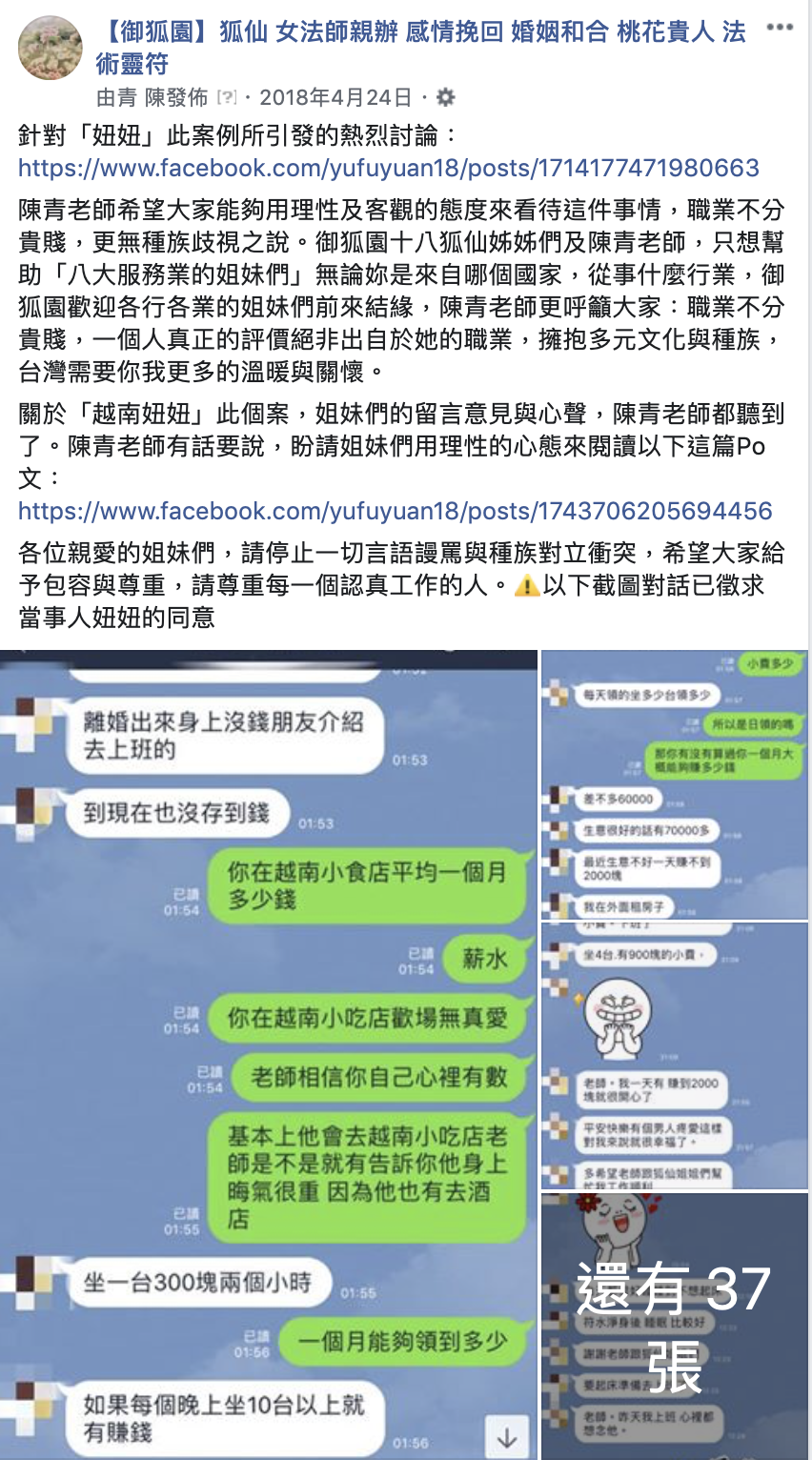Open the post's audience settings gear
Viewport: 812px width, 1460px height.
click(445, 97)
